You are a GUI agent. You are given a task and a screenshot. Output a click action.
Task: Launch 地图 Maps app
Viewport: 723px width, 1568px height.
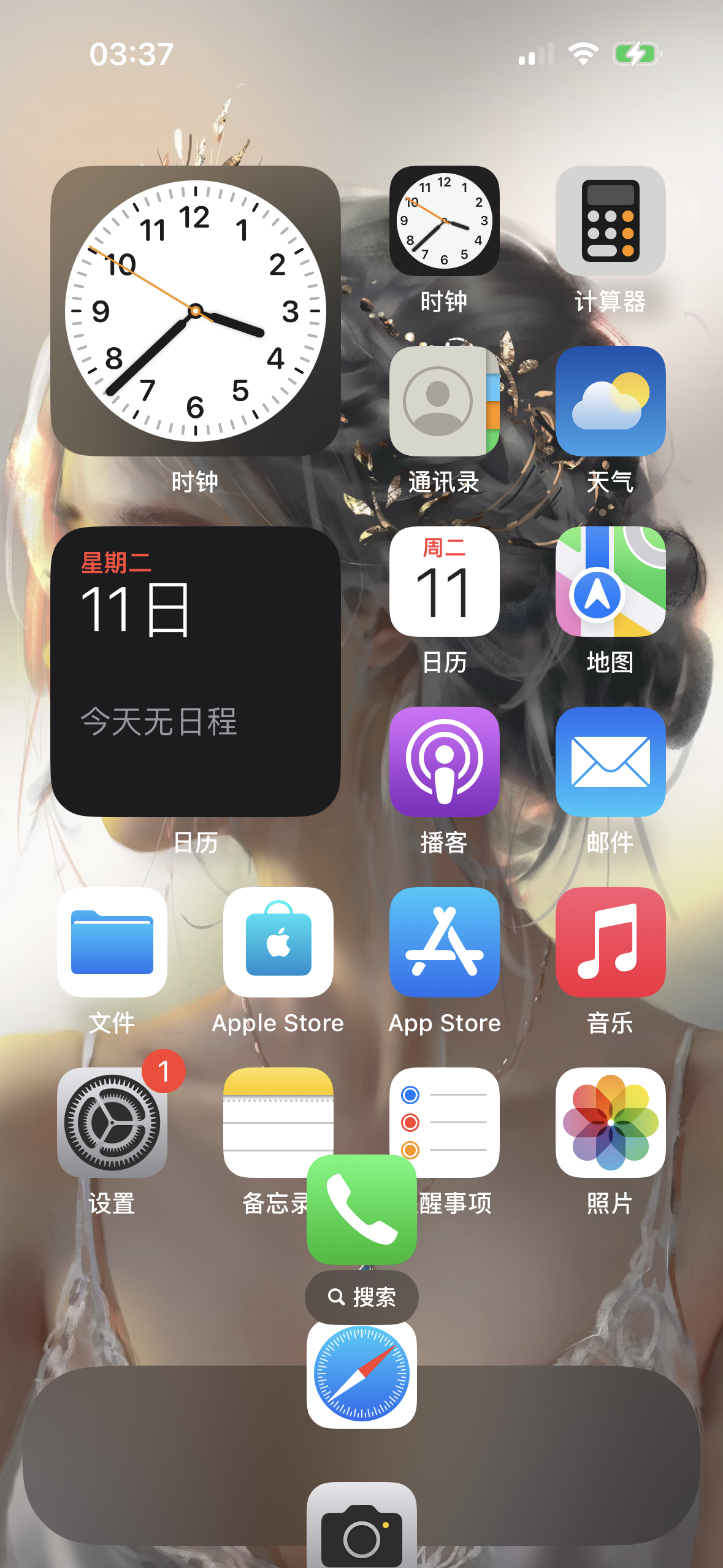tap(610, 582)
